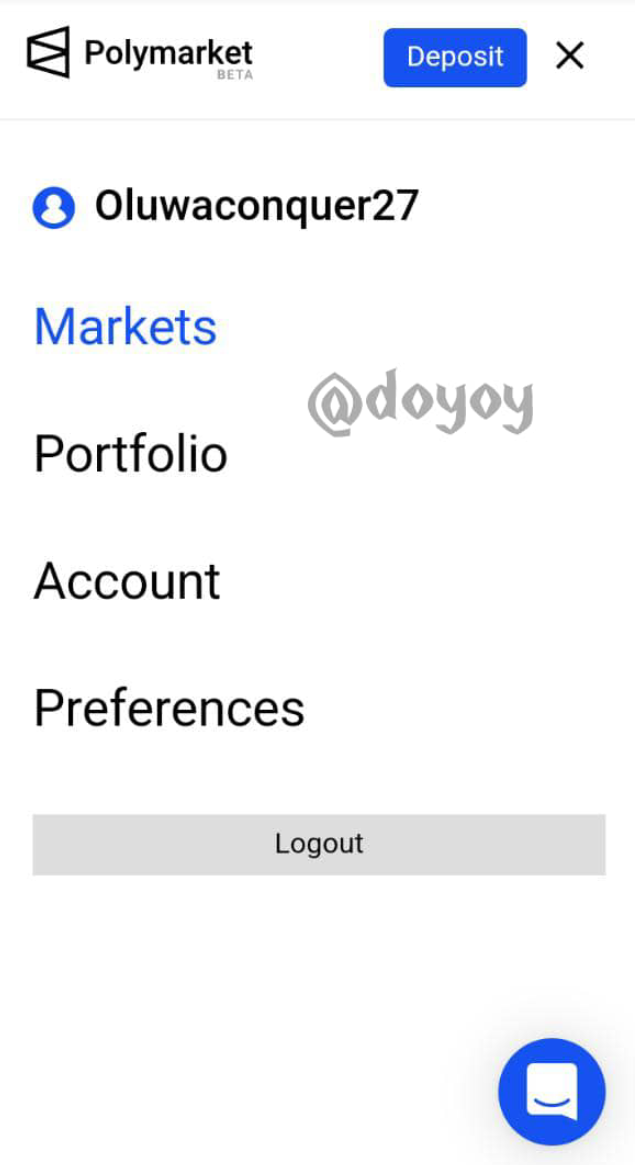Open the Account section

point(127,581)
